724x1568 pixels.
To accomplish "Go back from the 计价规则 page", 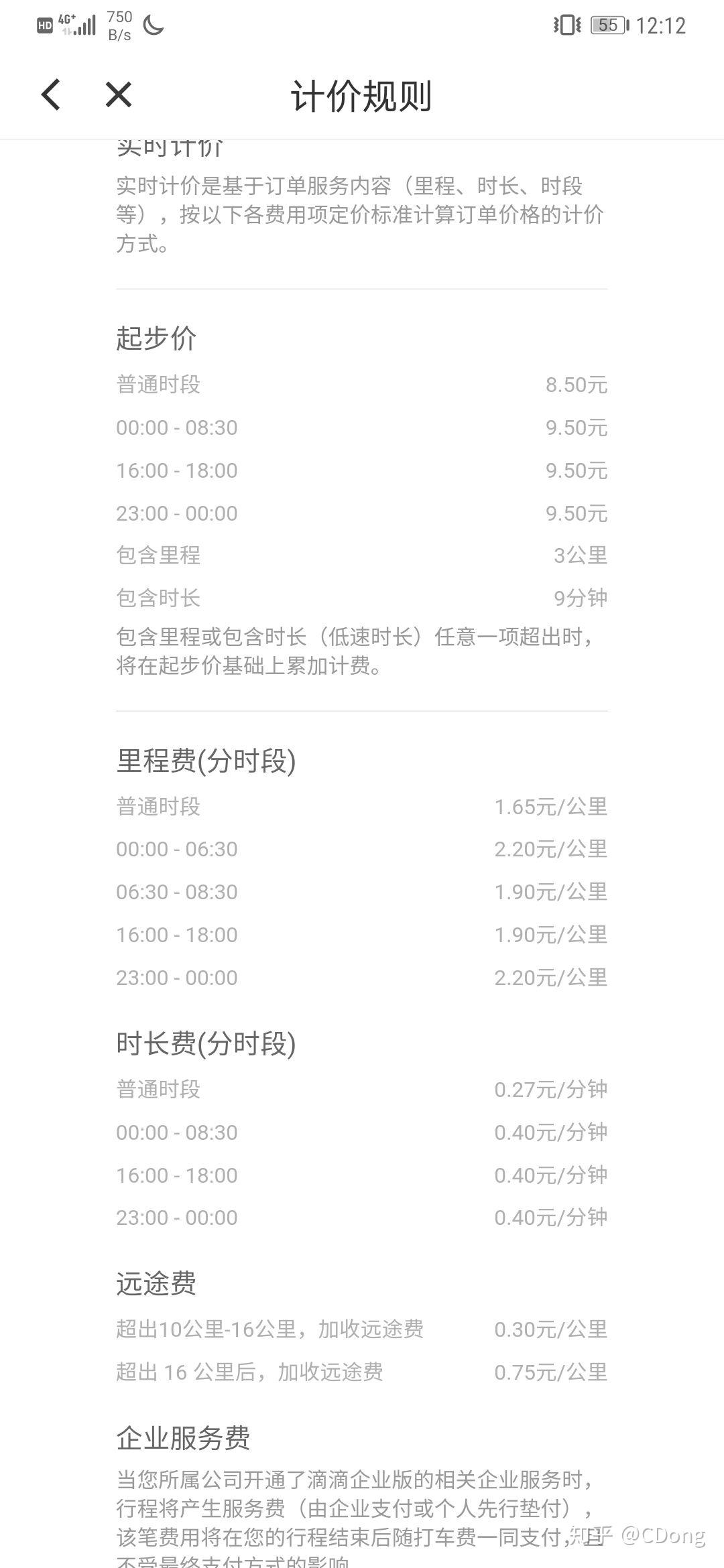I will point(51,94).
